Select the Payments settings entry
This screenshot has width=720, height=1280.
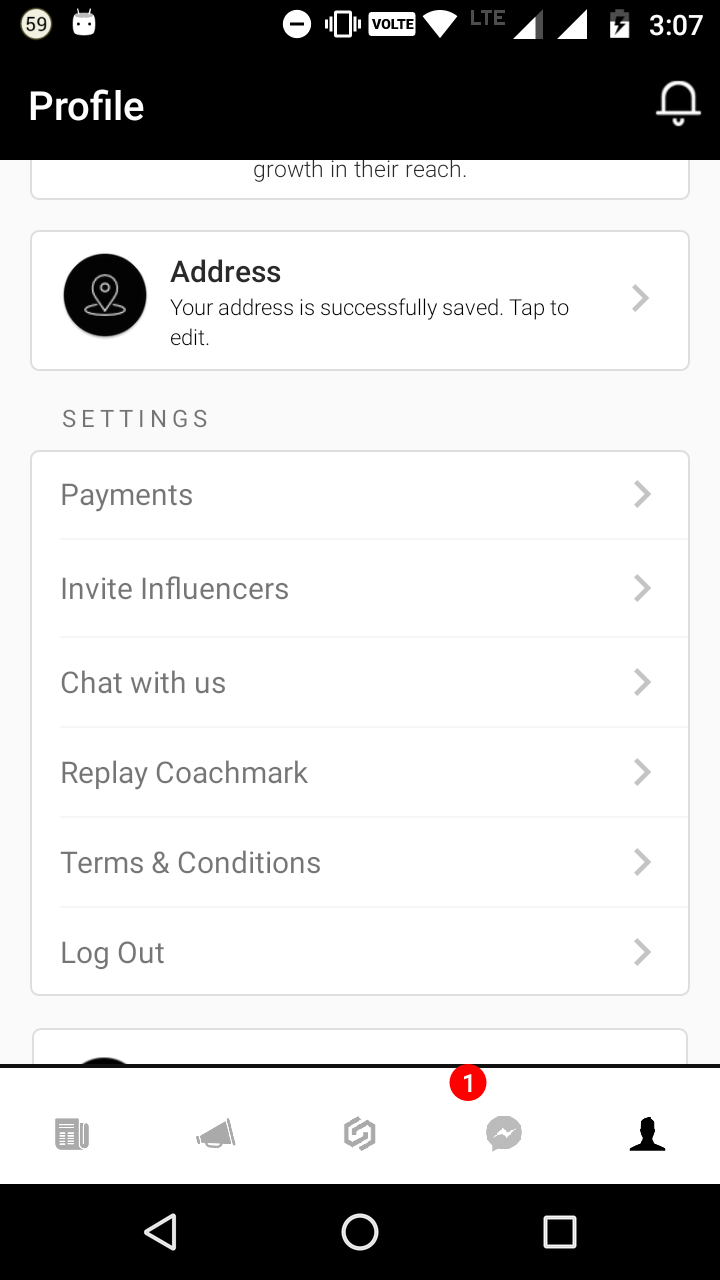click(x=126, y=494)
